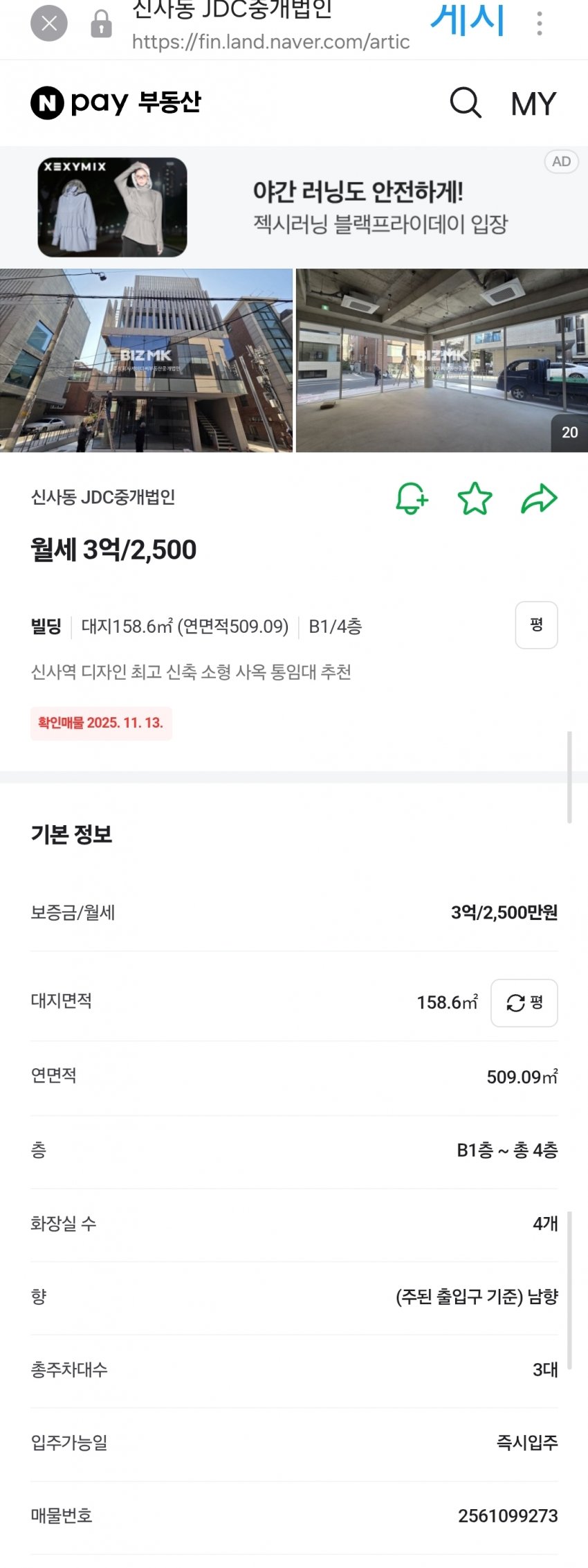
Task: Open the Npay 부동산 home logo
Action: (116, 102)
